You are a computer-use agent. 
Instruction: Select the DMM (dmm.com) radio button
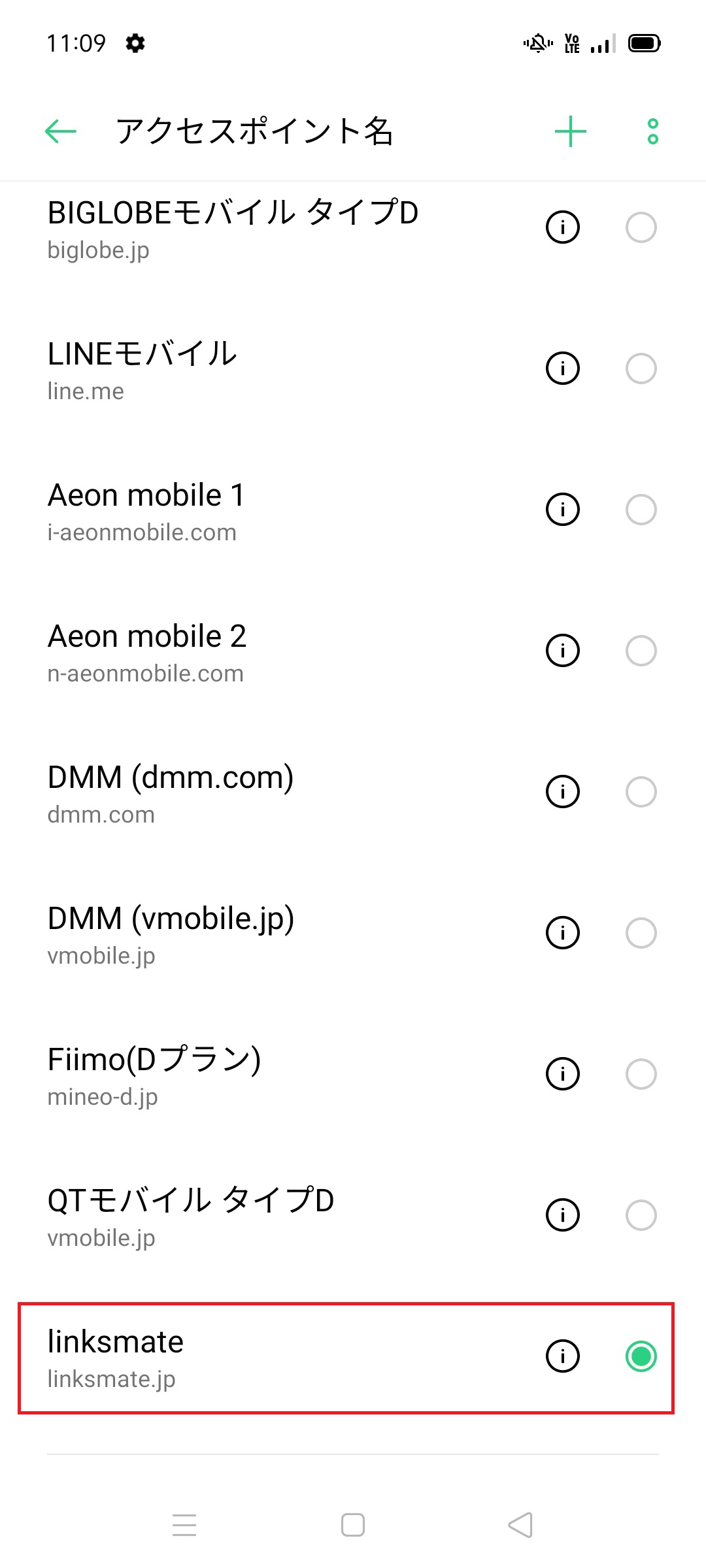[x=641, y=792]
